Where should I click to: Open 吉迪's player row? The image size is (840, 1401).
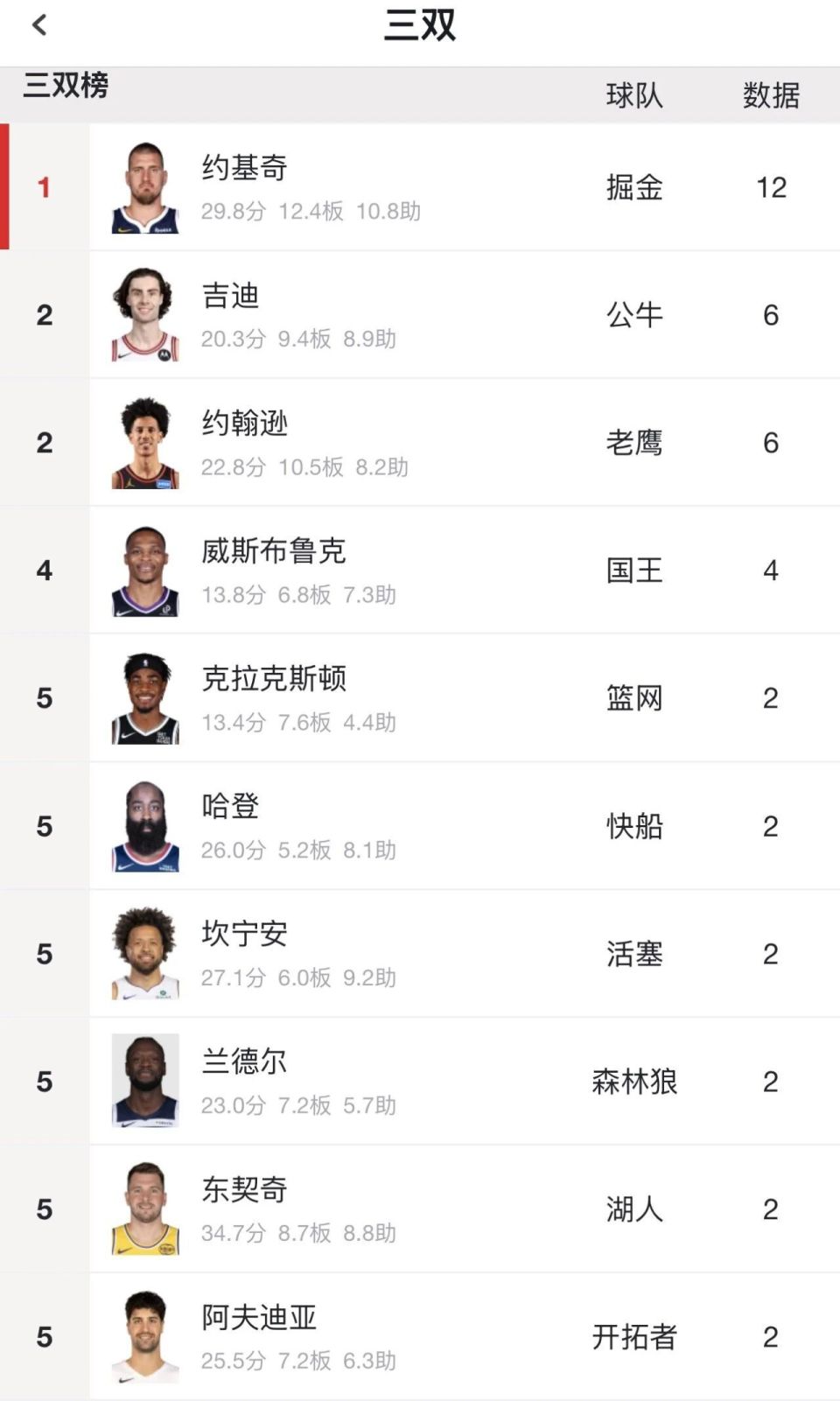[420, 315]
